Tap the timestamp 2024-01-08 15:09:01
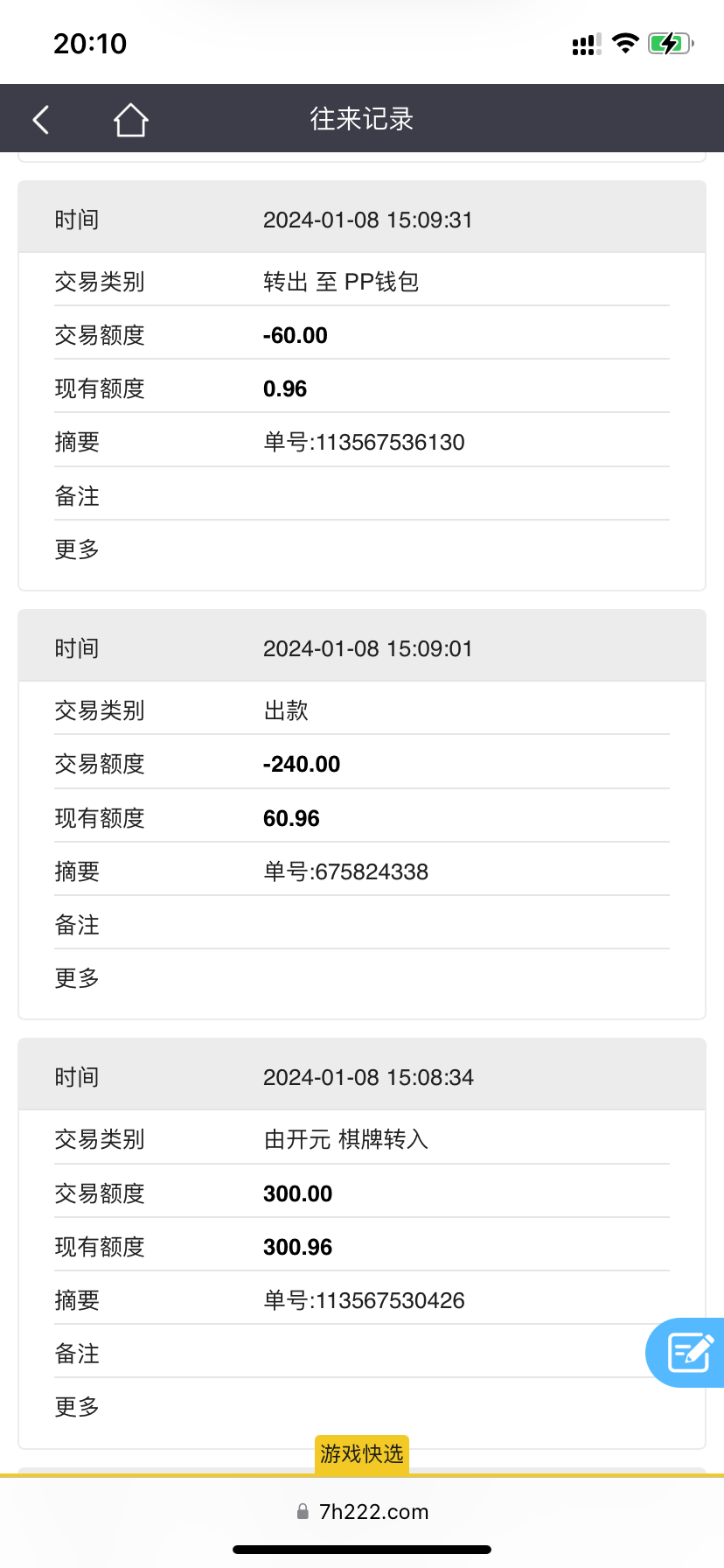Viewport: 724px width, 1568px height. [368, 648]
